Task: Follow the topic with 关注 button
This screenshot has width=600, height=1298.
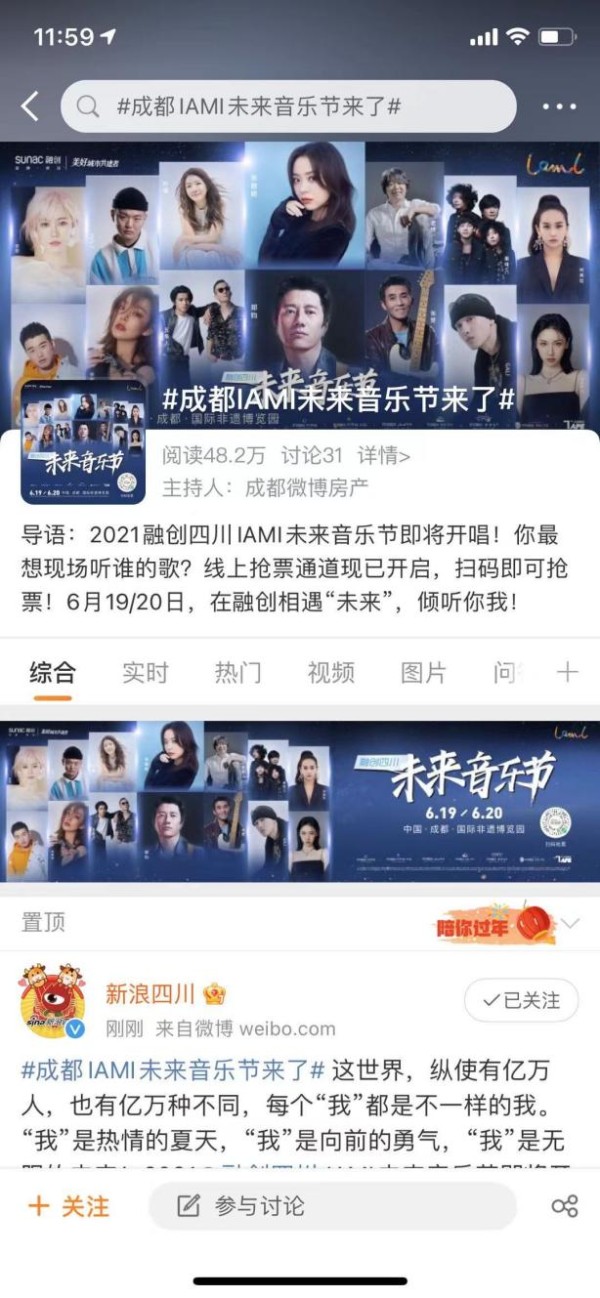Action: pos(68,1206)
